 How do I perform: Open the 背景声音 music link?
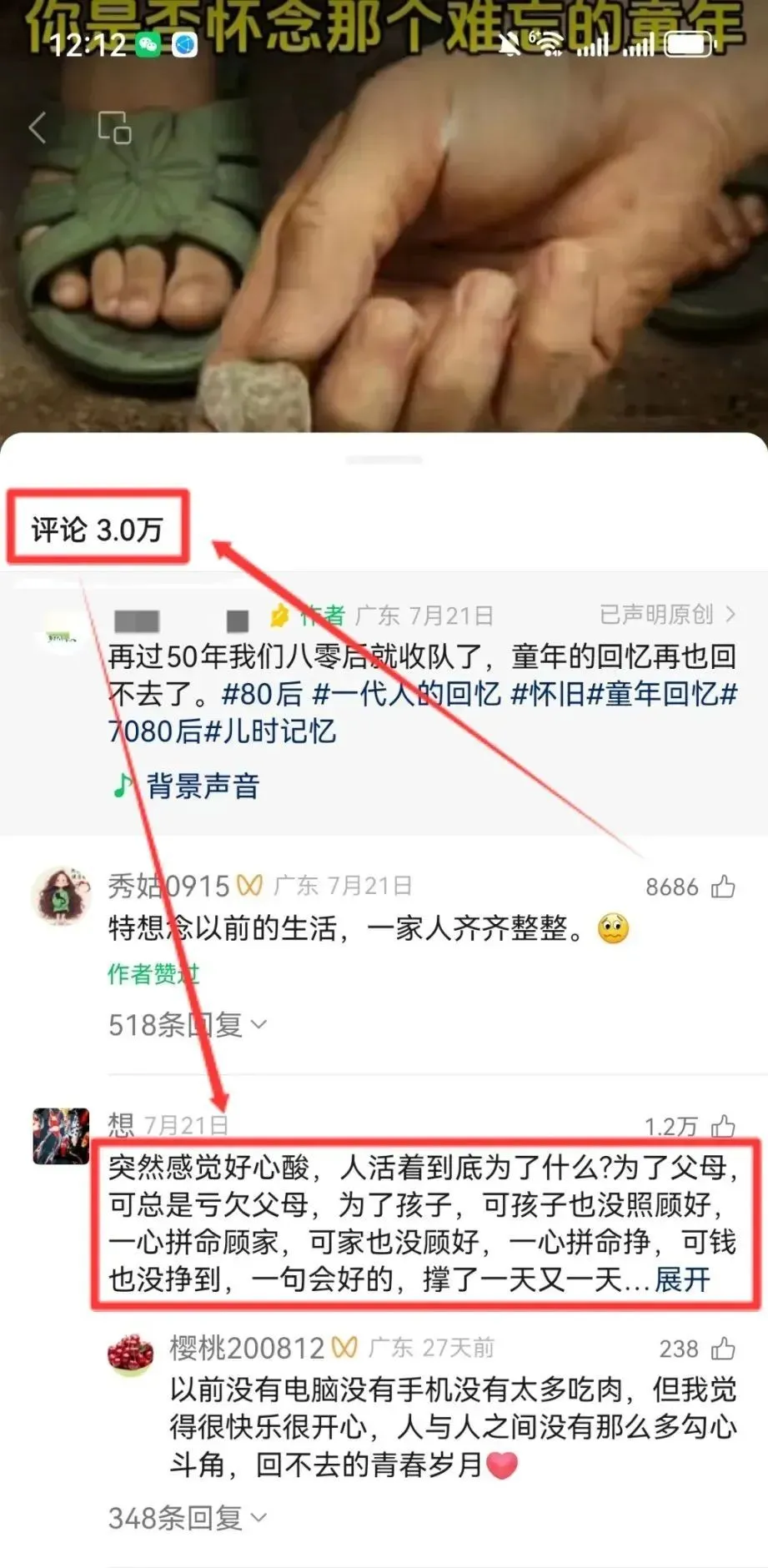click(x=188, y=786)
